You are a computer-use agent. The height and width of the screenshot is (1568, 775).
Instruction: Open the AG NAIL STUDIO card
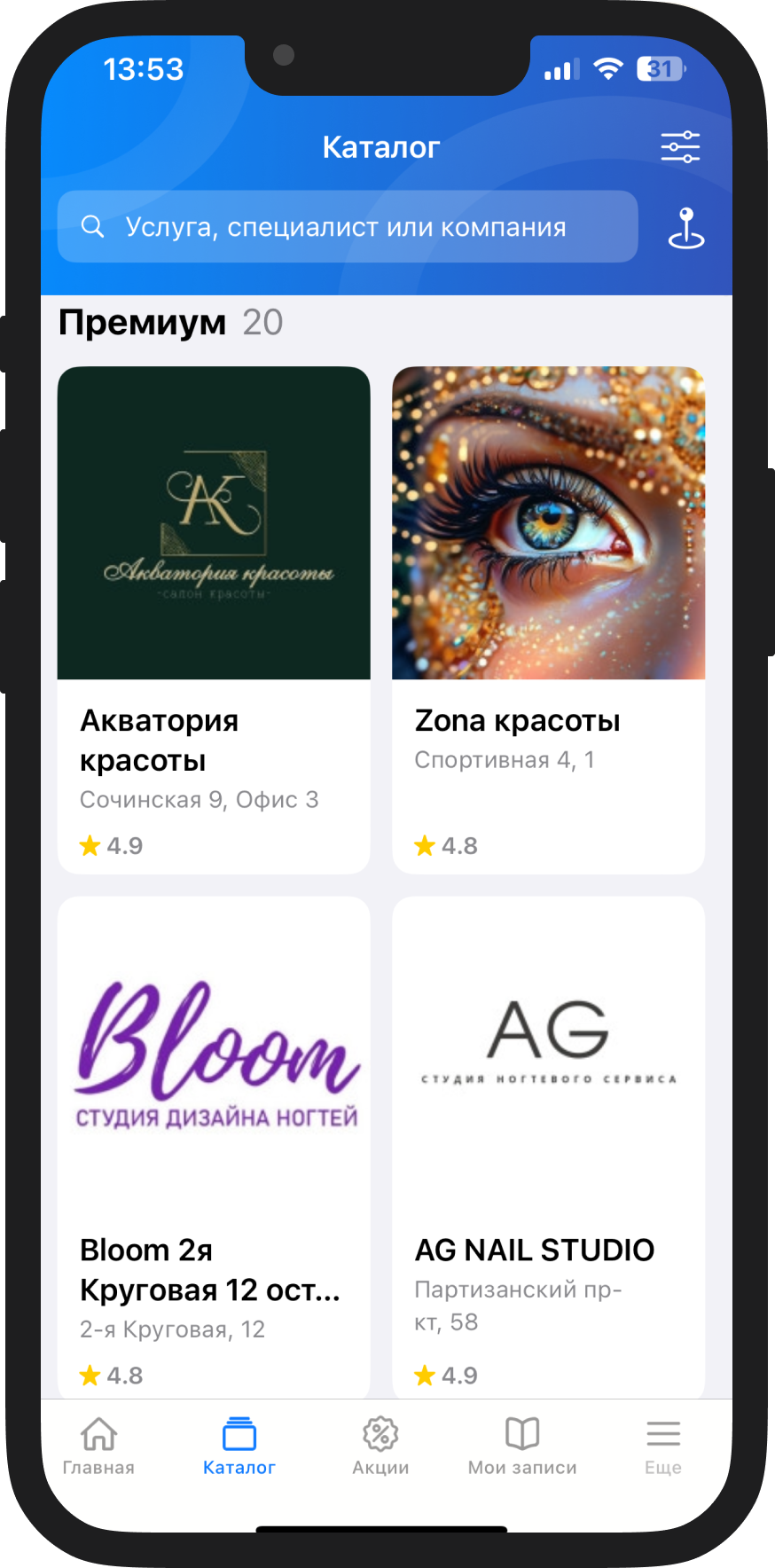[x=548, y=1144]
